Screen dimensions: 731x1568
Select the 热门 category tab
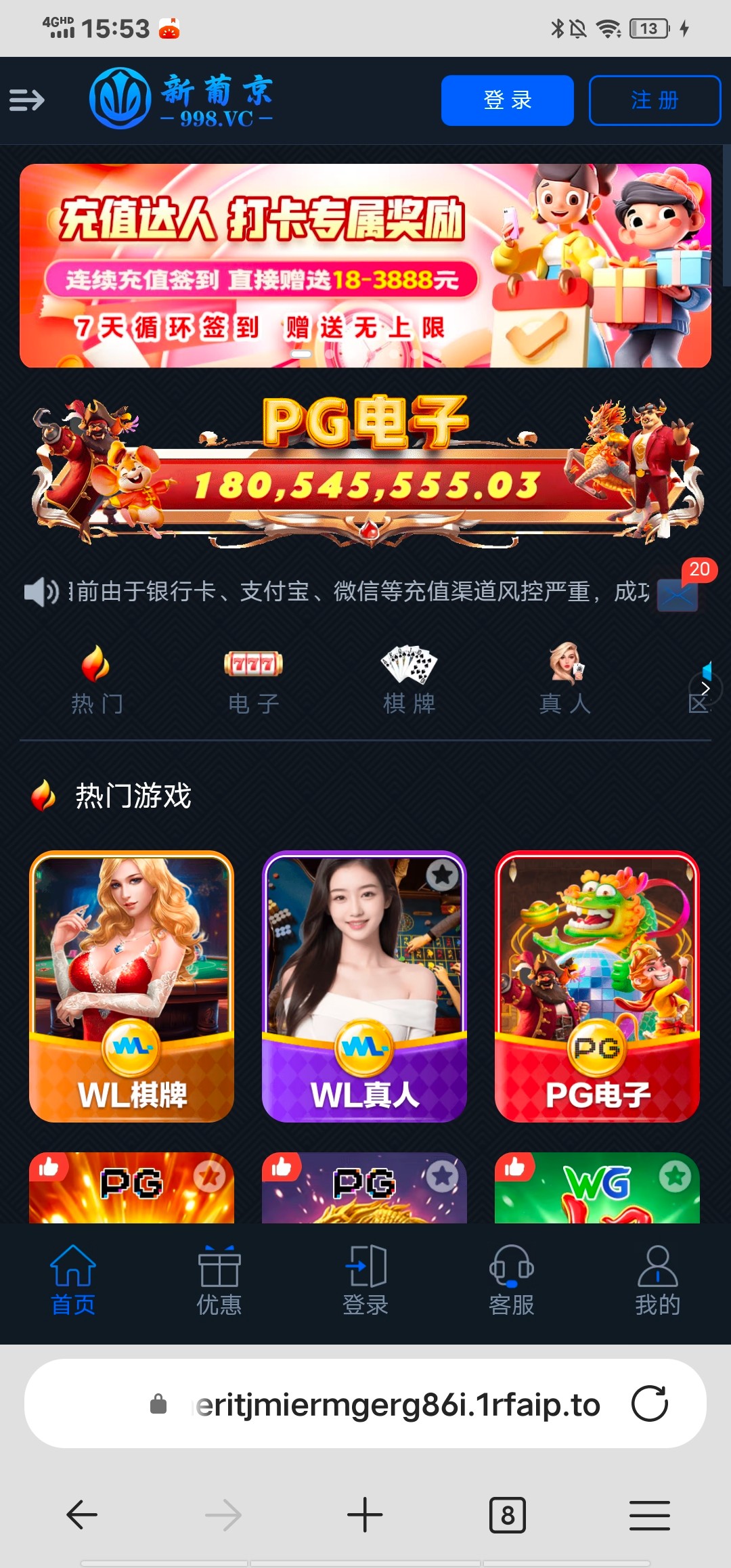(97, 680)
